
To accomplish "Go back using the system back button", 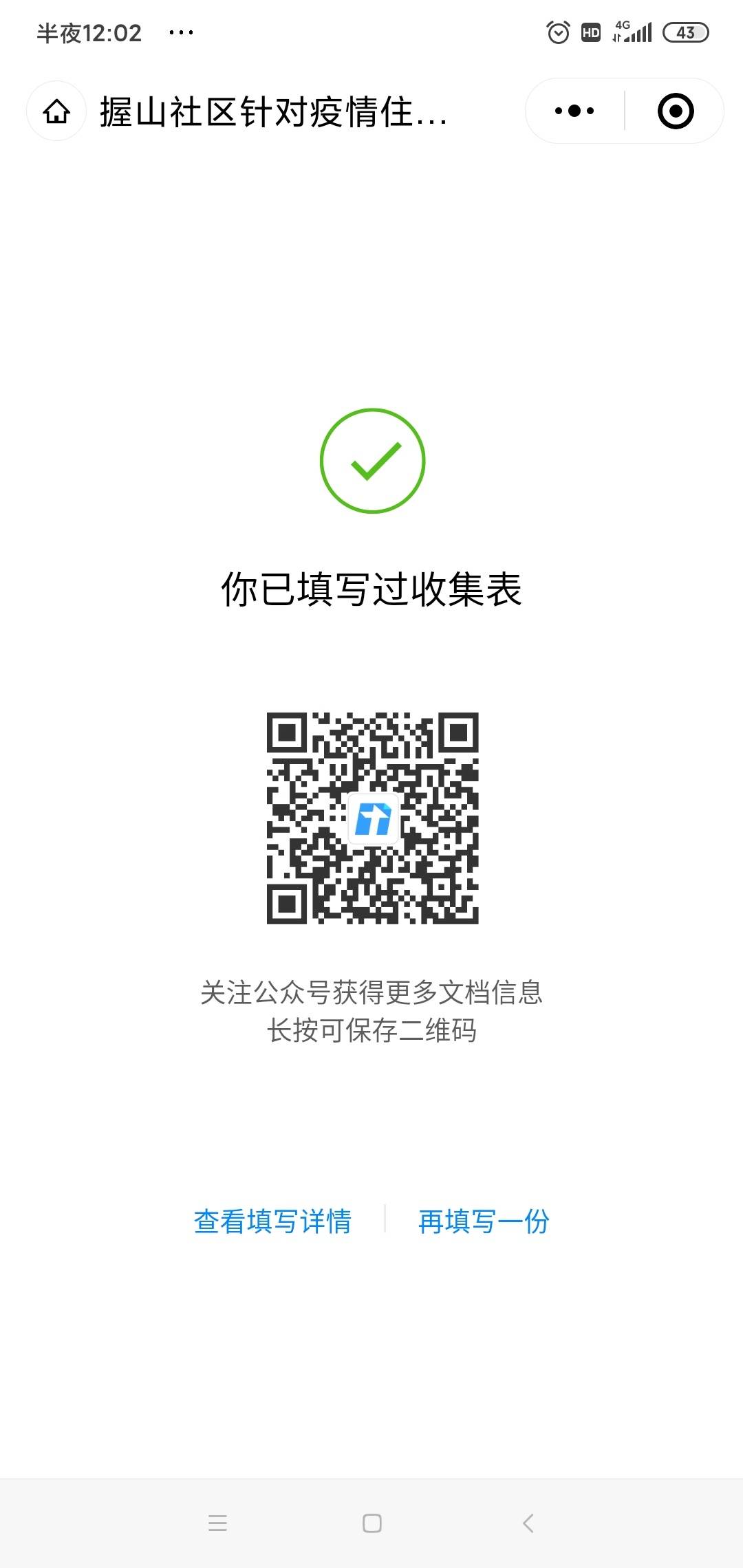I will pos(528,1523).
